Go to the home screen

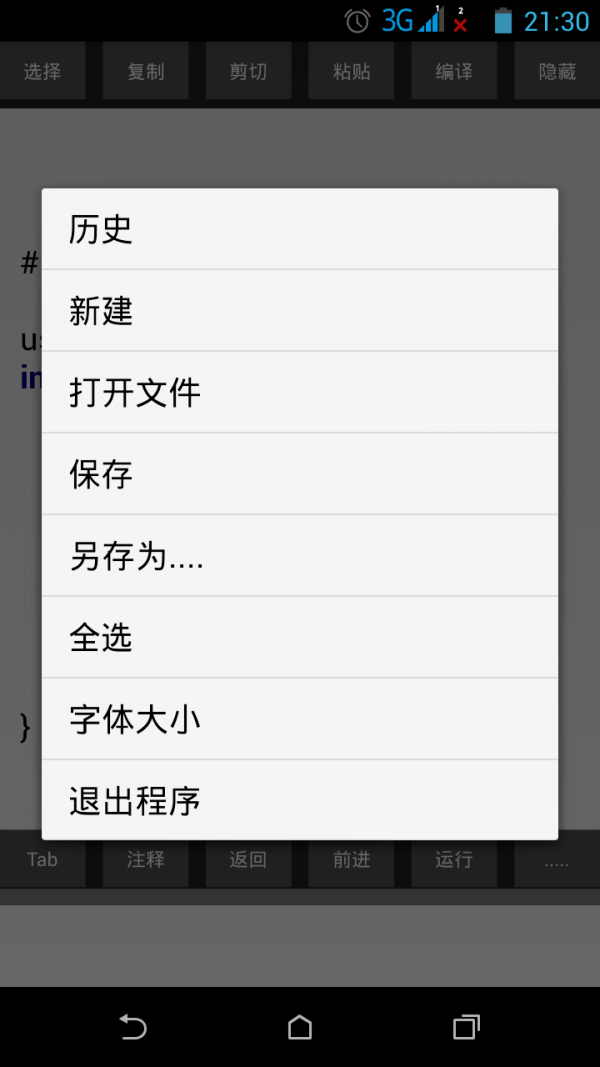coord(300,1027)
